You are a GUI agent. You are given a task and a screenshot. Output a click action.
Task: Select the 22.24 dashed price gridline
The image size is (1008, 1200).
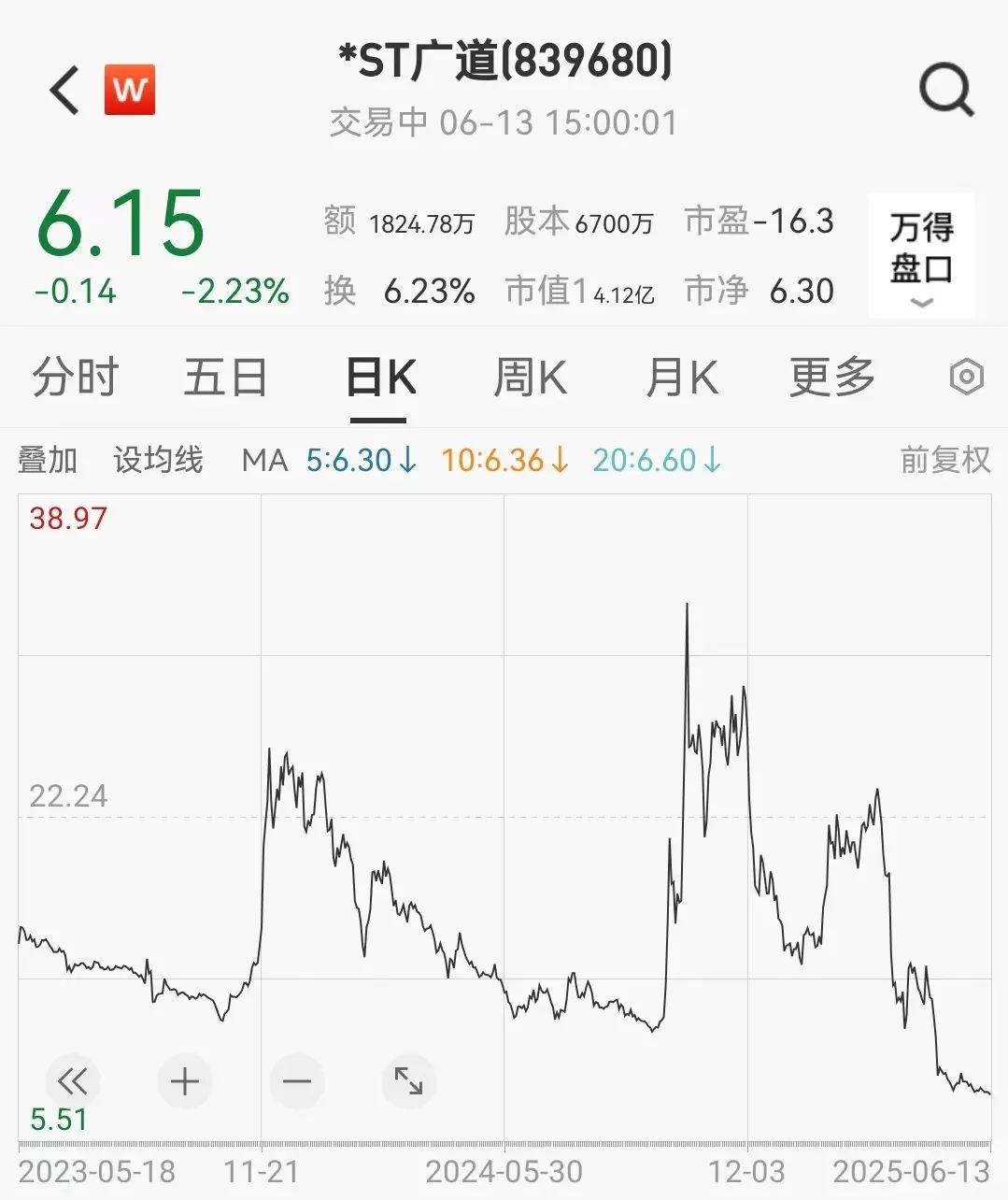point(70,795)
